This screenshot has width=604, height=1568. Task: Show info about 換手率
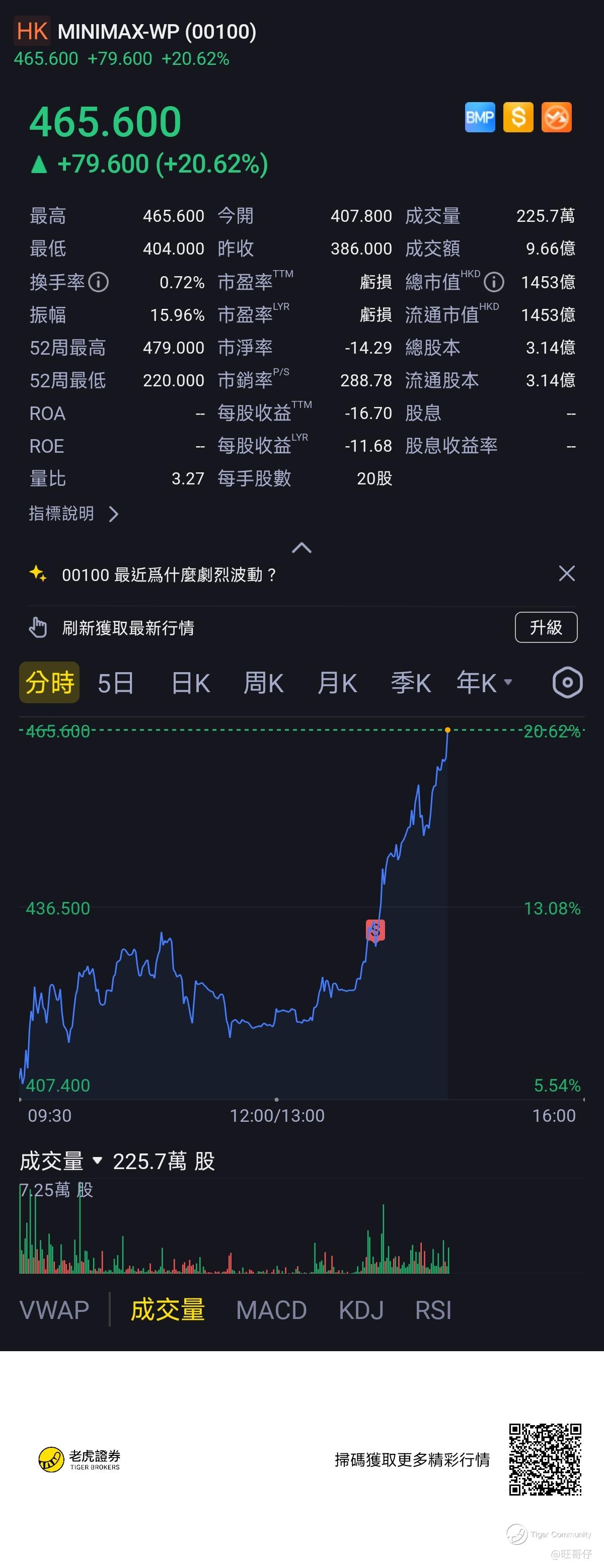click(x=99, y=282)
